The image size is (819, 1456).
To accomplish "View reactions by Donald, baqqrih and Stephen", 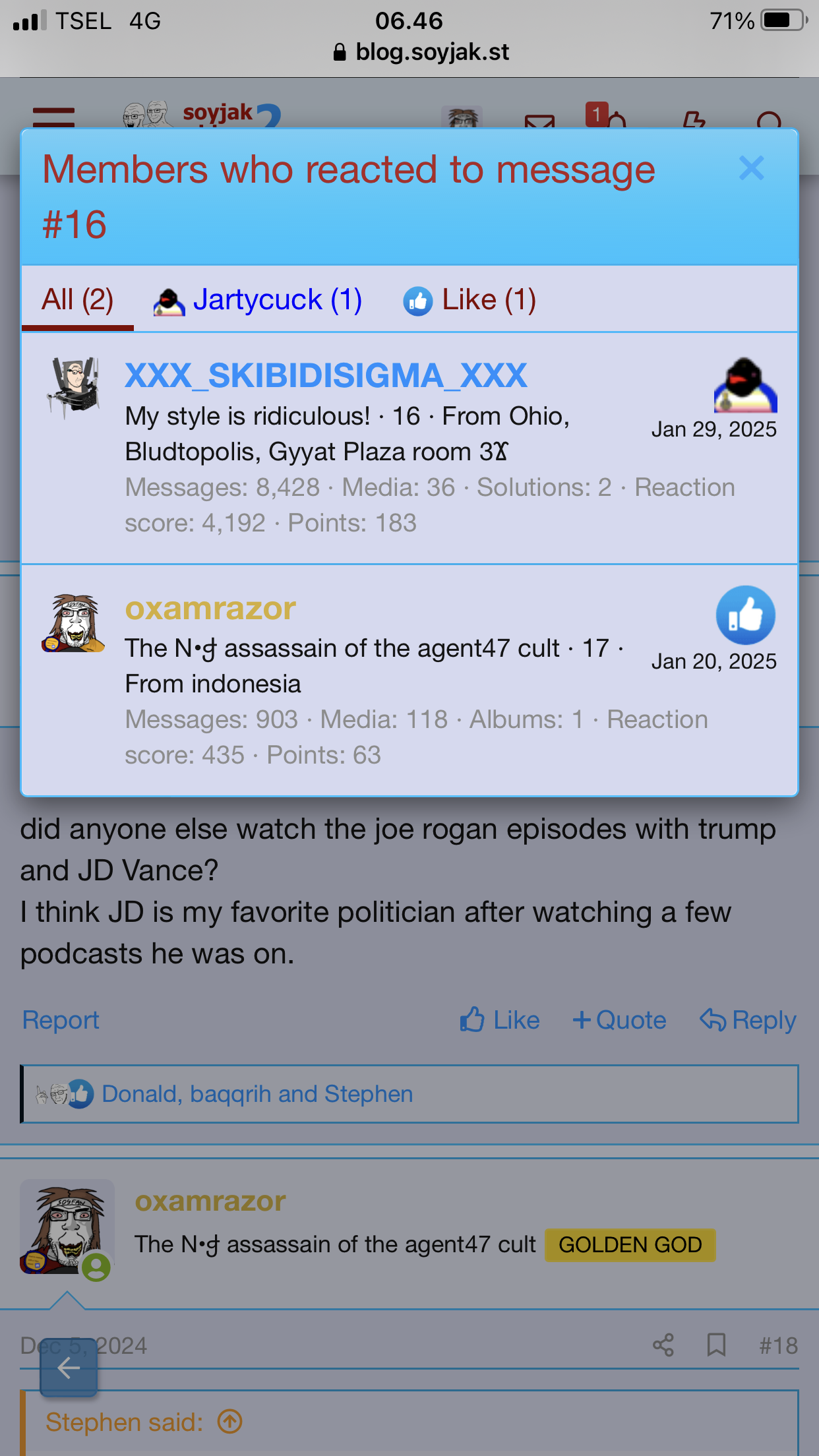I will pyautogui.click(x=257, y=1094).
